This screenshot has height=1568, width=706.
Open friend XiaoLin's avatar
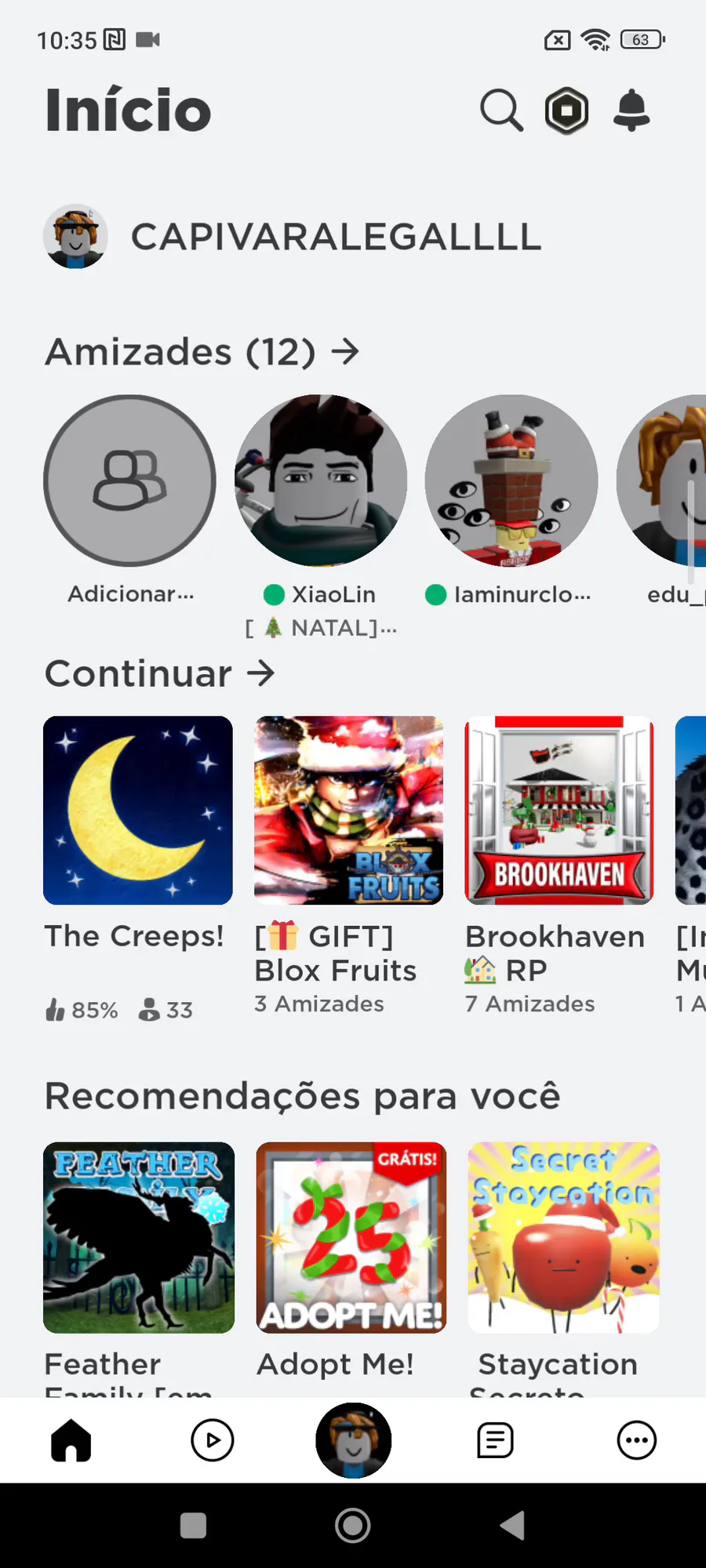pos(320,481)
